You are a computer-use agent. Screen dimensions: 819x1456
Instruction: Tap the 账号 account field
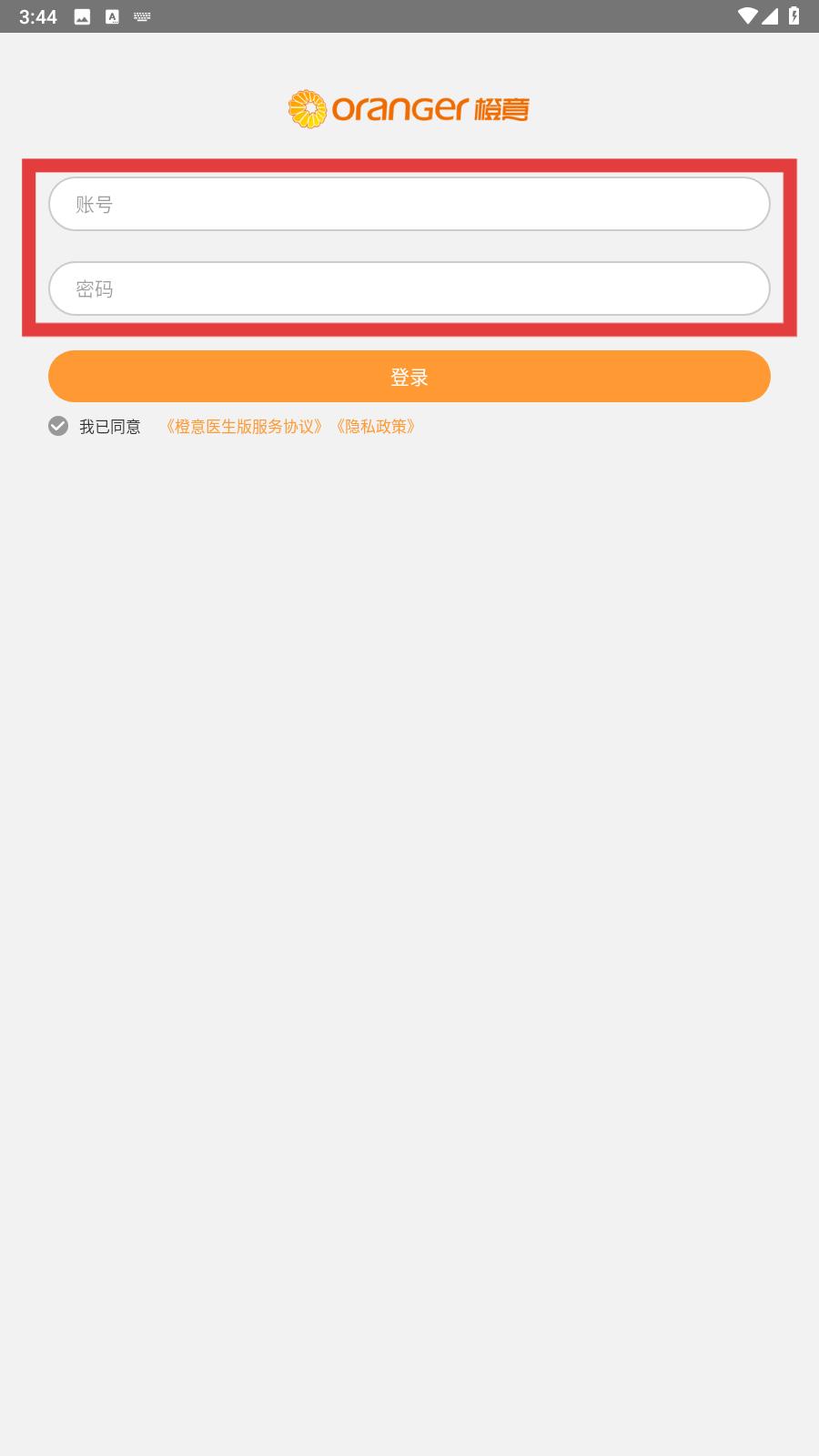tap(409, 204)
